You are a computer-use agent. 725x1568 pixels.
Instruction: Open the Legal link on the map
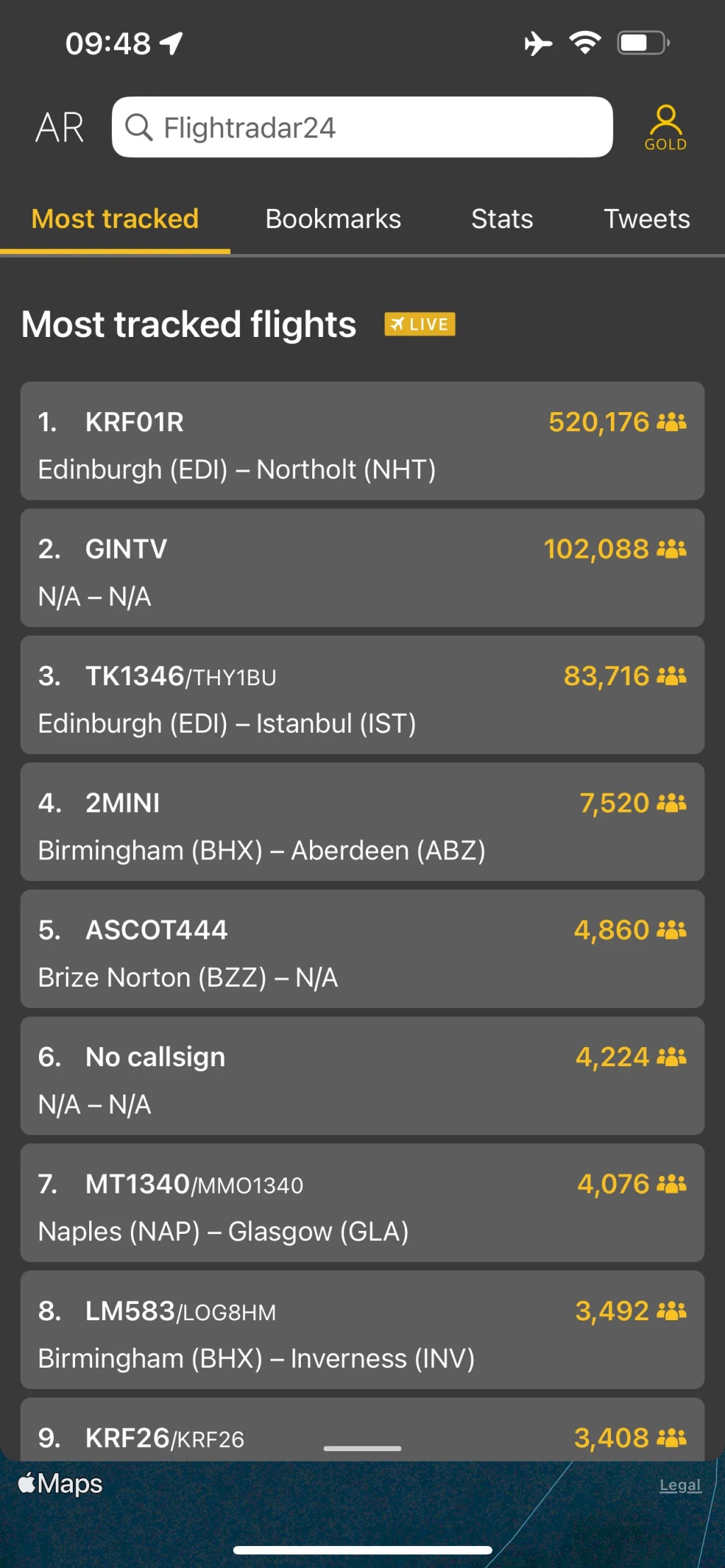coord(680,1485)
